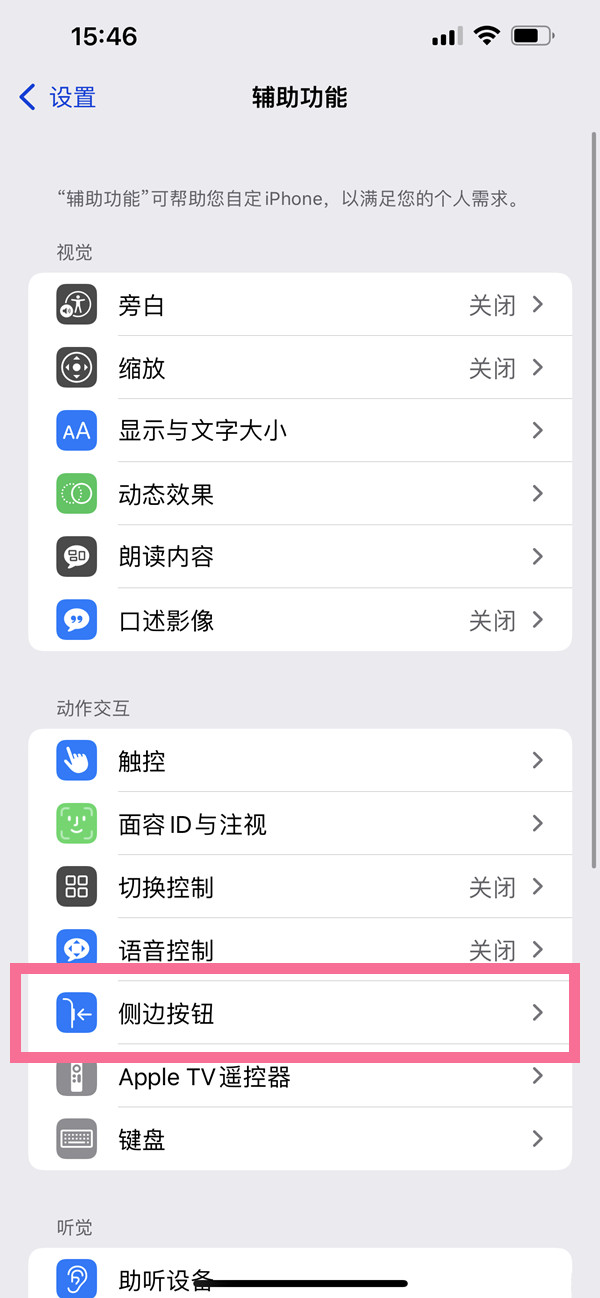Open 动态效果 settings
600x1298 pixels.
[x=300, y=494]
